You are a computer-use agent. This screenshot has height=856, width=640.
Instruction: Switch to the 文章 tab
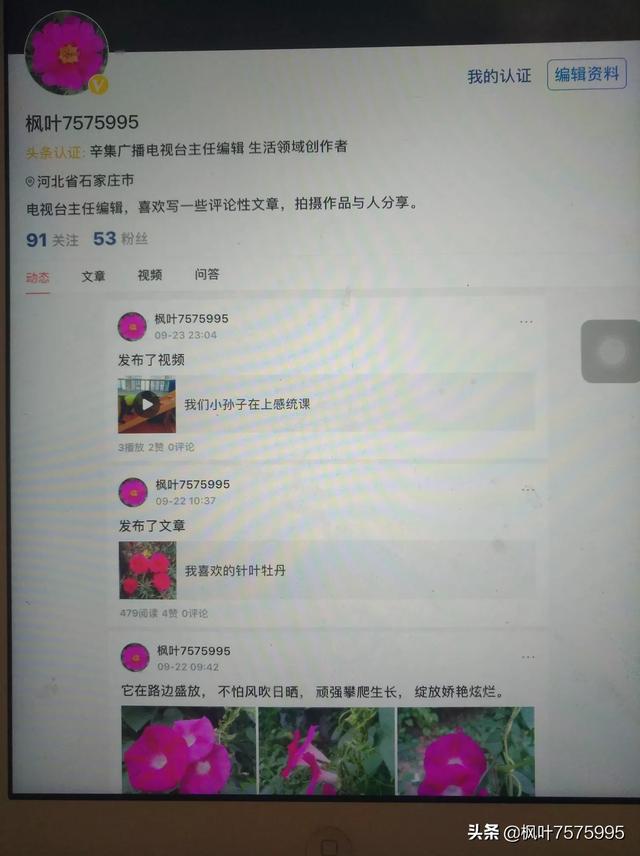[x=93, y=276]
